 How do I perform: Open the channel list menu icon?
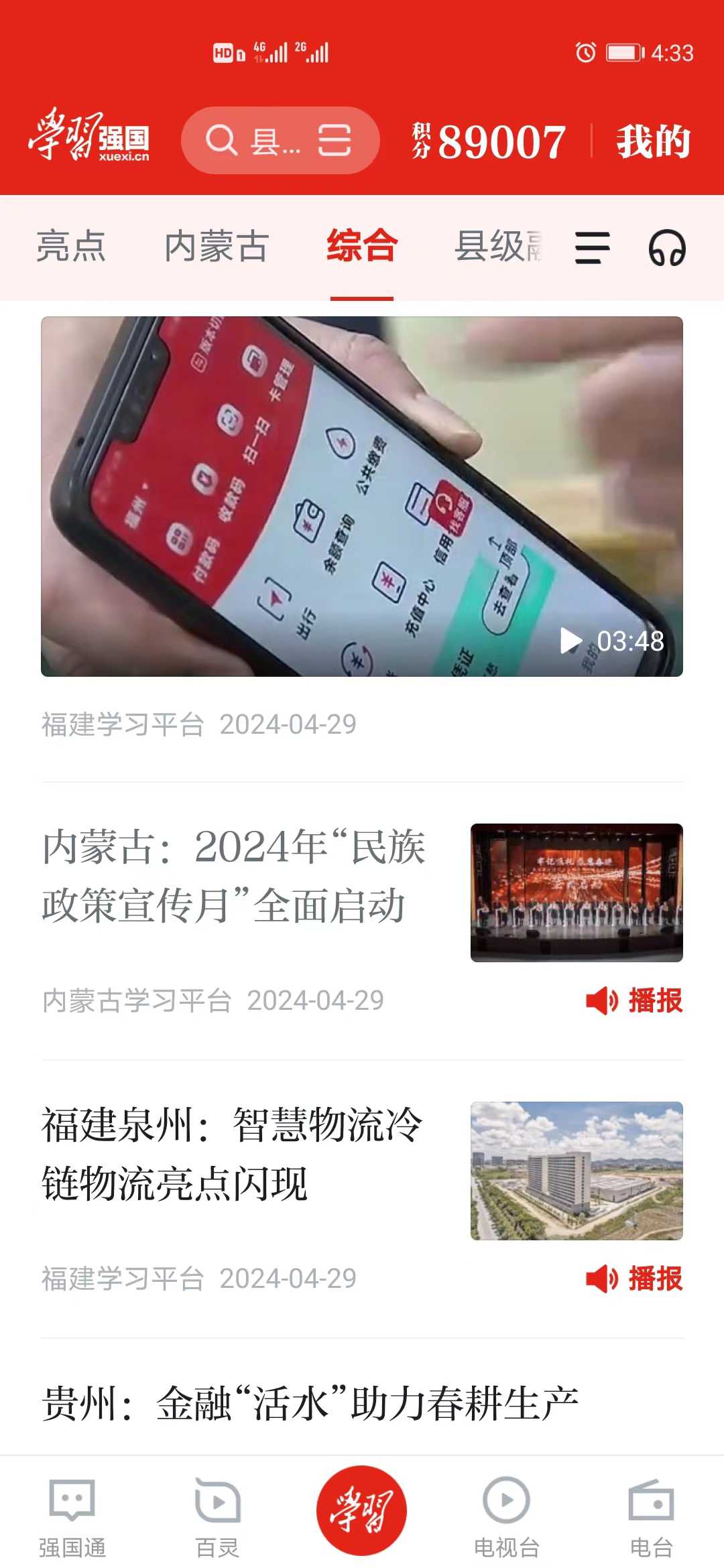pos(593,248)
